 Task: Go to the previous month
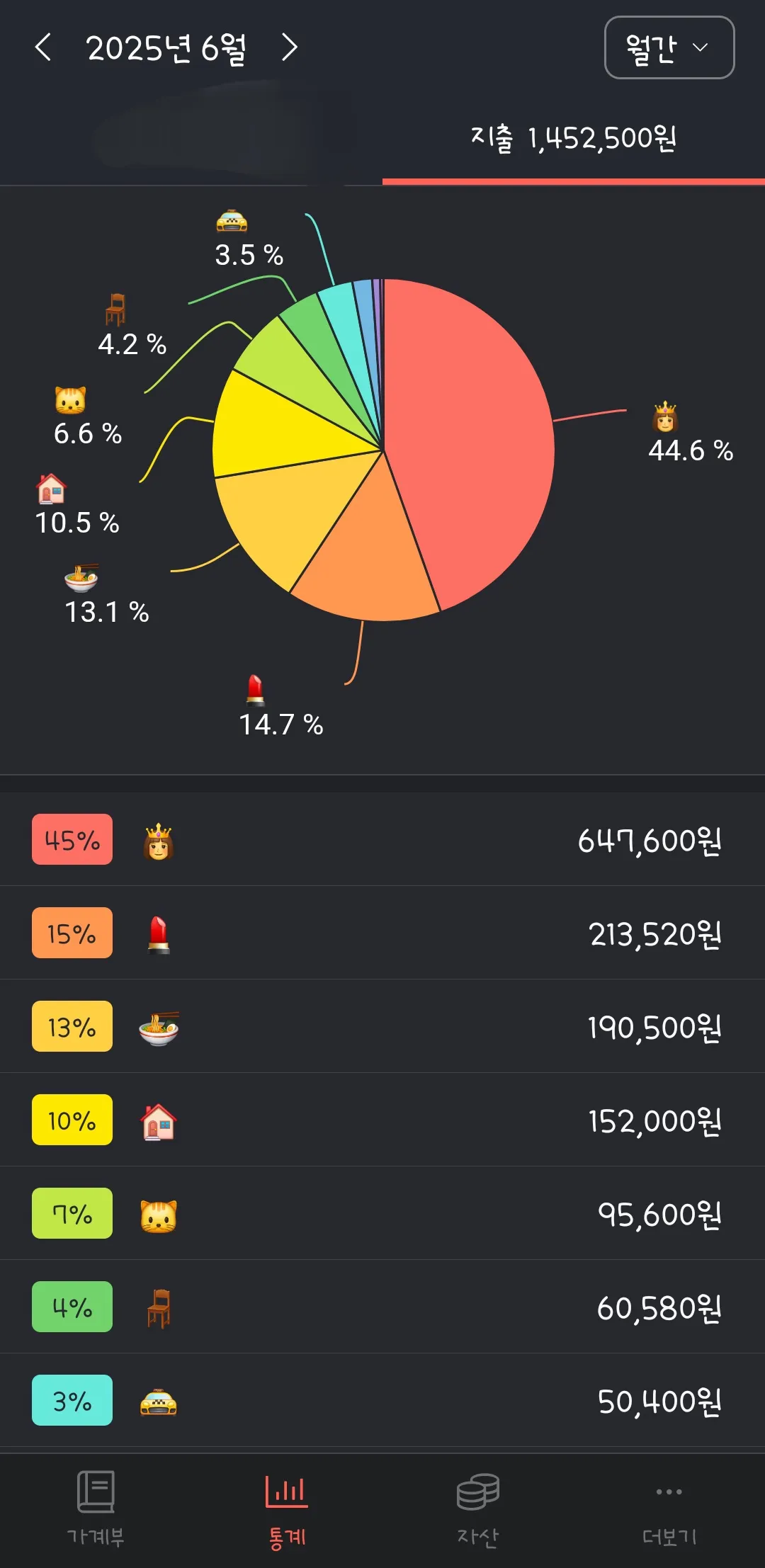click(42, 47)
